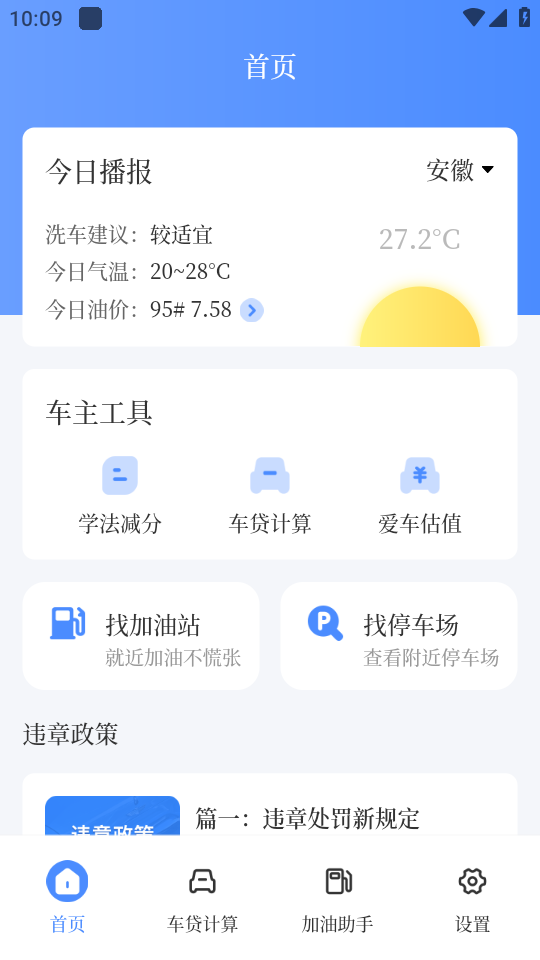This screenshot has width=540, height=960.
Task: Go to the 设置 tab
Action: [472, 897]
